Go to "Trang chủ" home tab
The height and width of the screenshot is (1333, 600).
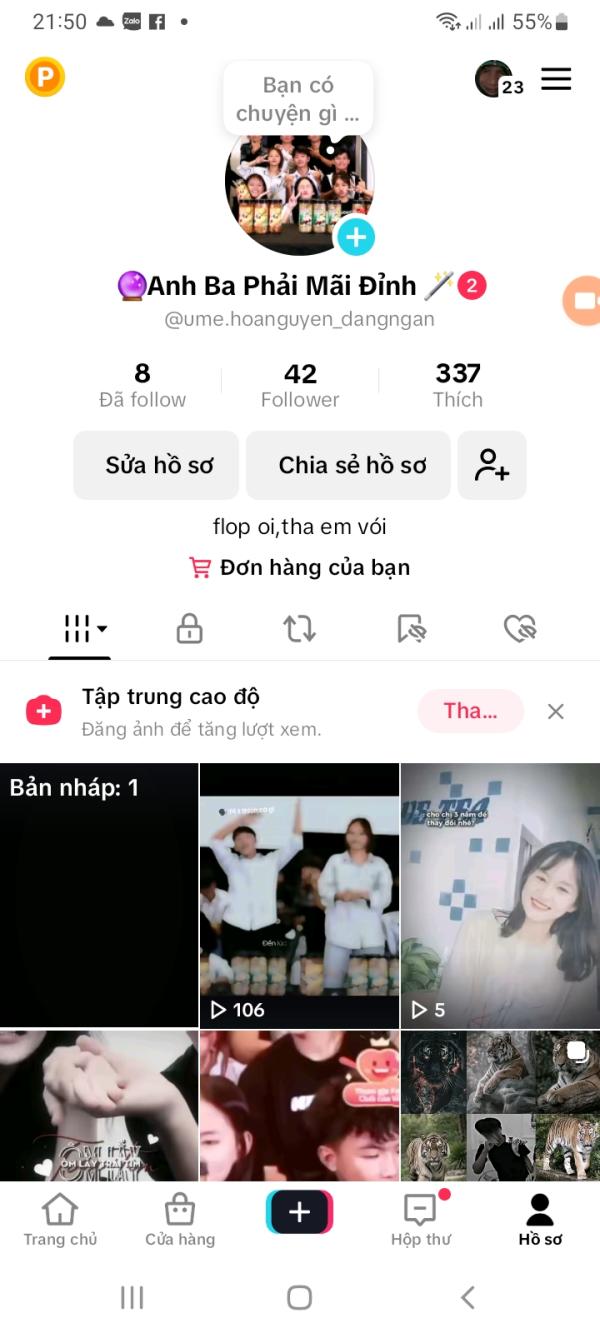click(60, 1220)
